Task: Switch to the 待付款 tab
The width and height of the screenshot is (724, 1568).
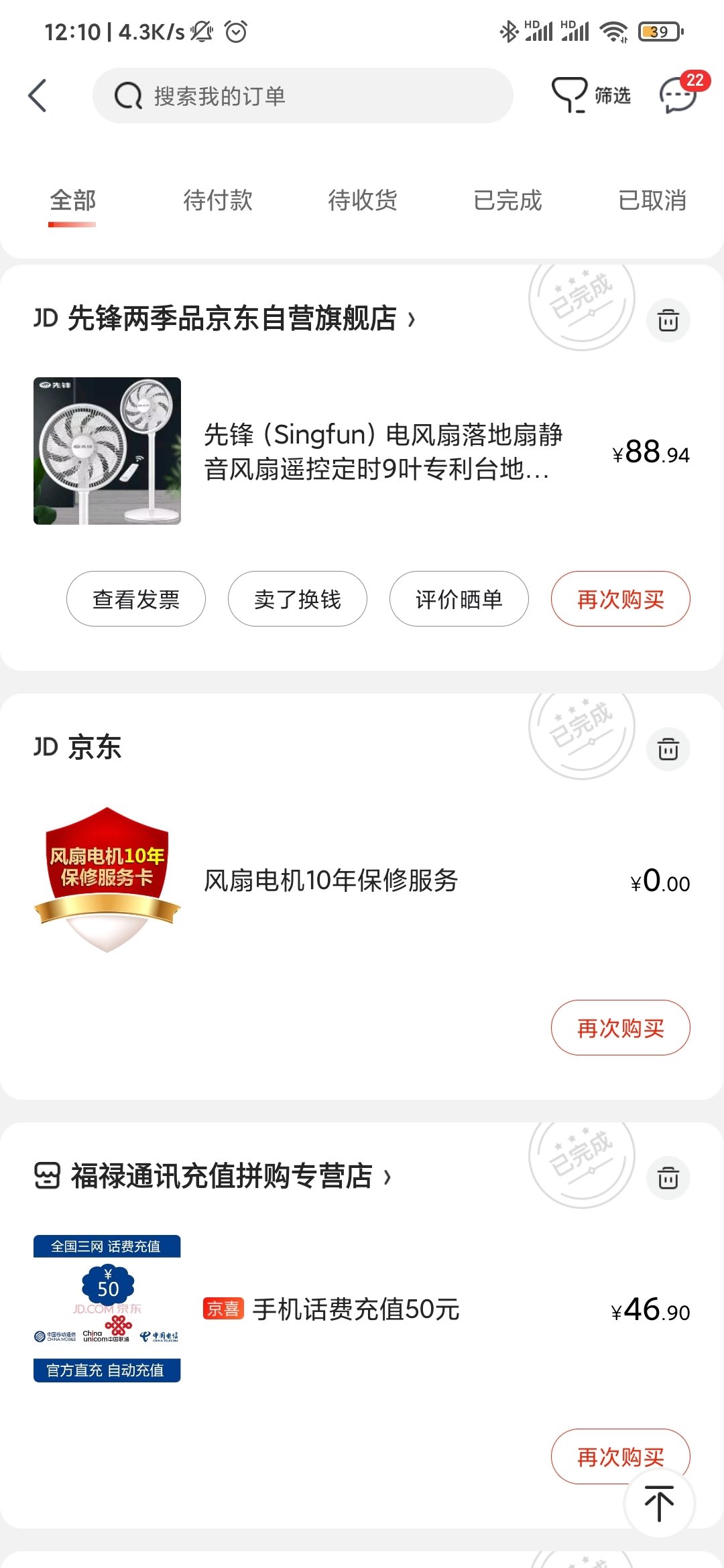Action: pos(217,200)
